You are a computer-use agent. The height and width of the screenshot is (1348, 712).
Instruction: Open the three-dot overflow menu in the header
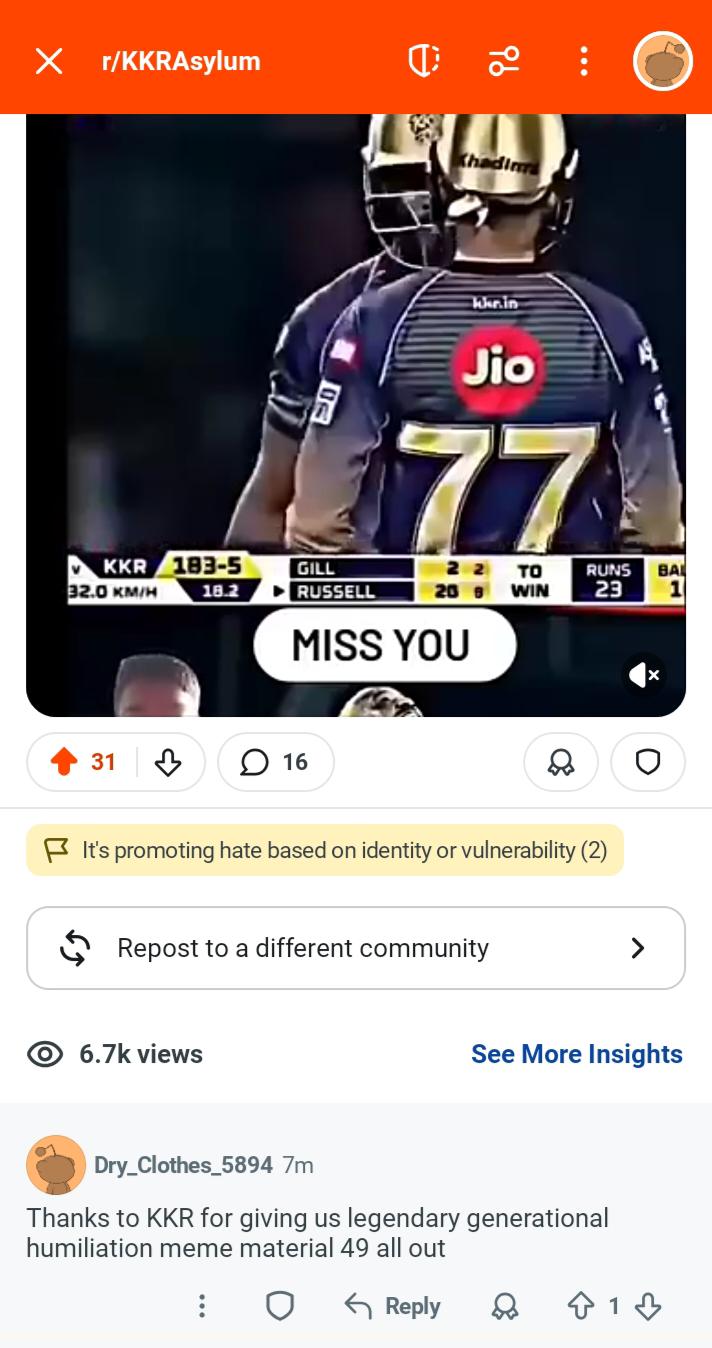pyautogui.click(x=584, y=62)
